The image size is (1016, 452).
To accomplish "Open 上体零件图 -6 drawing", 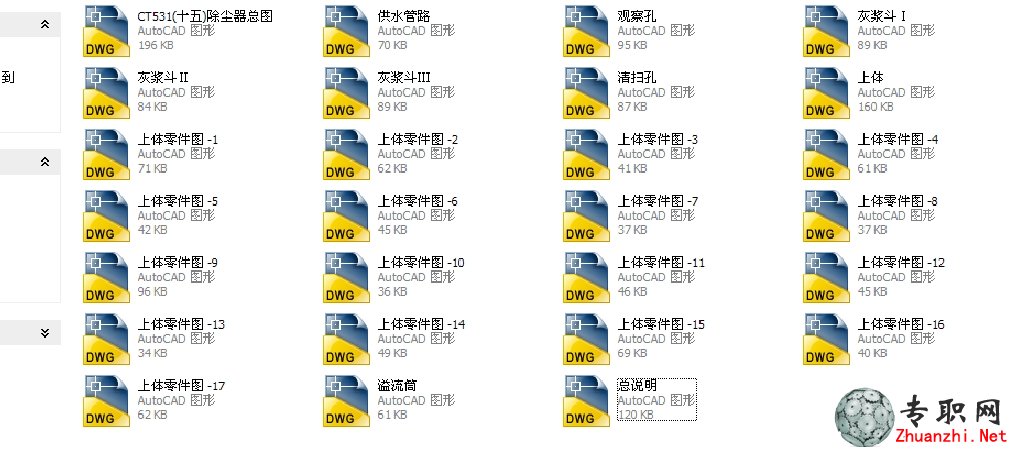I will tap(345, 216).
